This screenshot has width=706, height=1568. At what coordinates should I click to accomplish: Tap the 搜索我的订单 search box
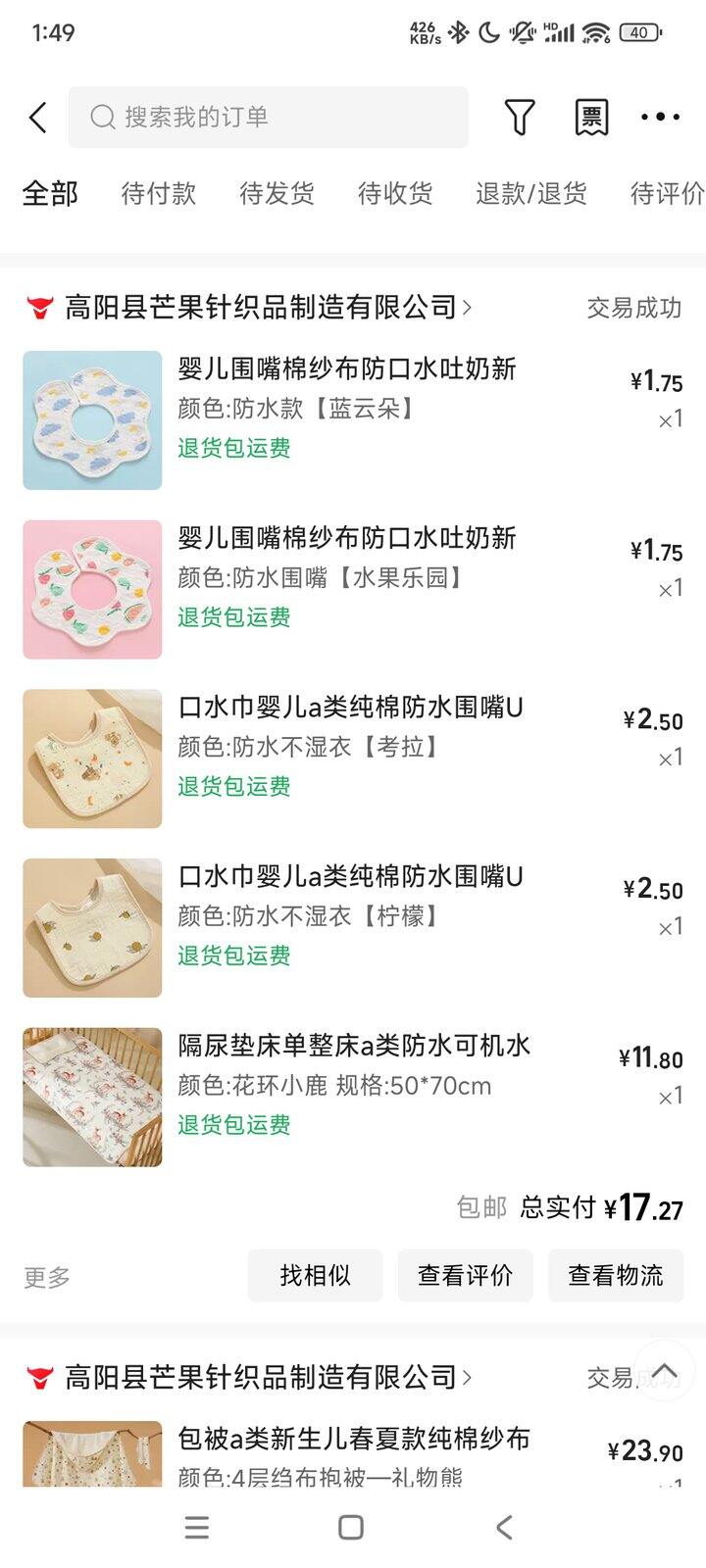269,118
